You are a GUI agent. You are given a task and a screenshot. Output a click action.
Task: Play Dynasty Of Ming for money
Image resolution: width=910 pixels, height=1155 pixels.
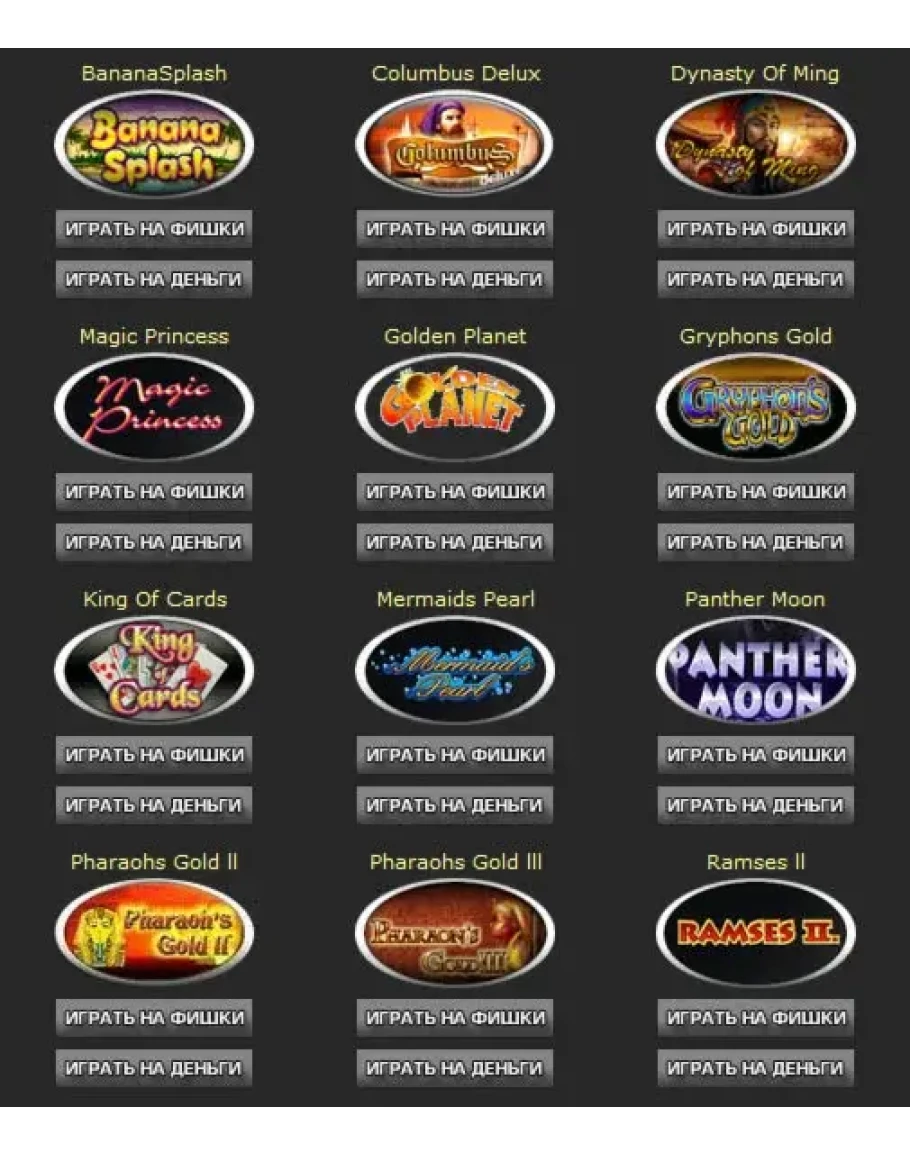(755, 279)
